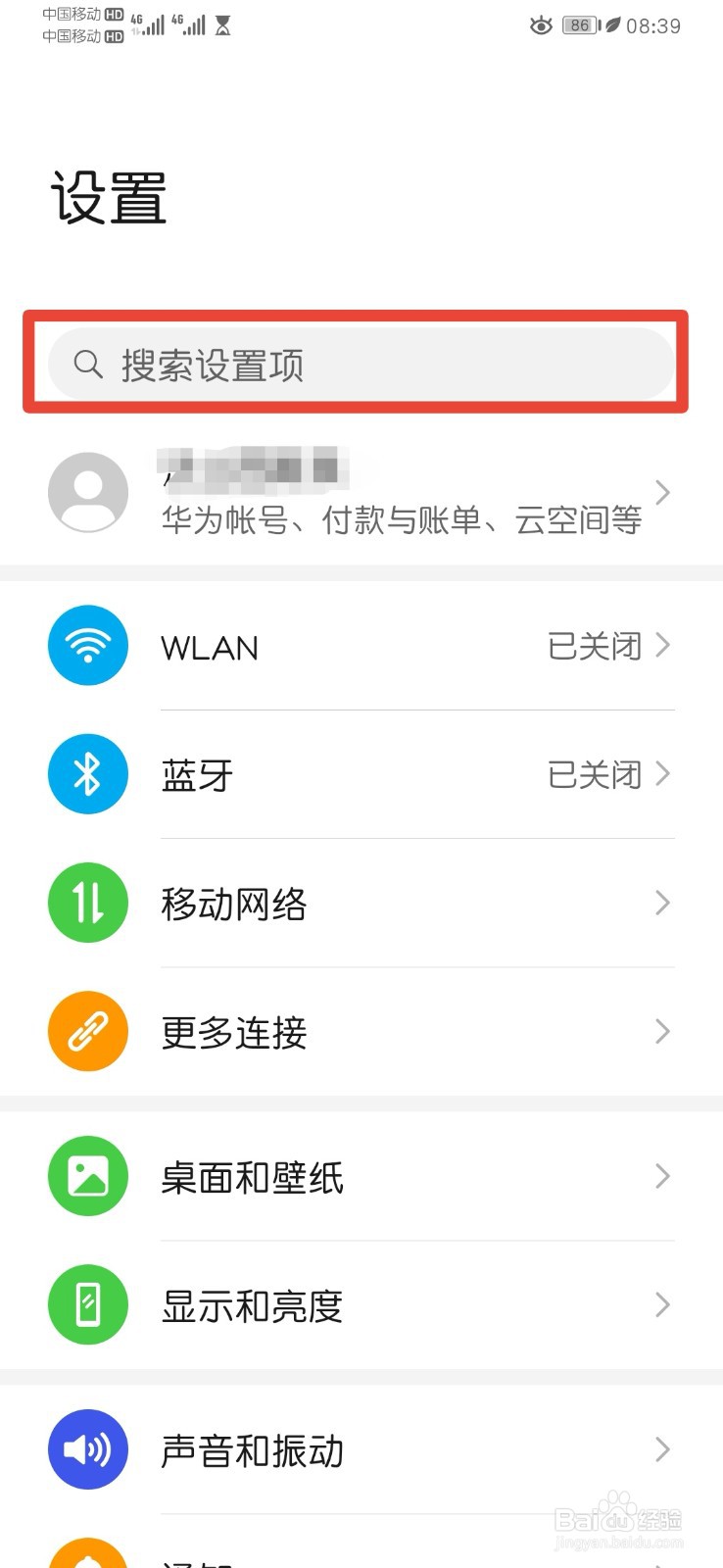Open 移动网络 (Mobile network) via its green icon

tap(87, 903)
